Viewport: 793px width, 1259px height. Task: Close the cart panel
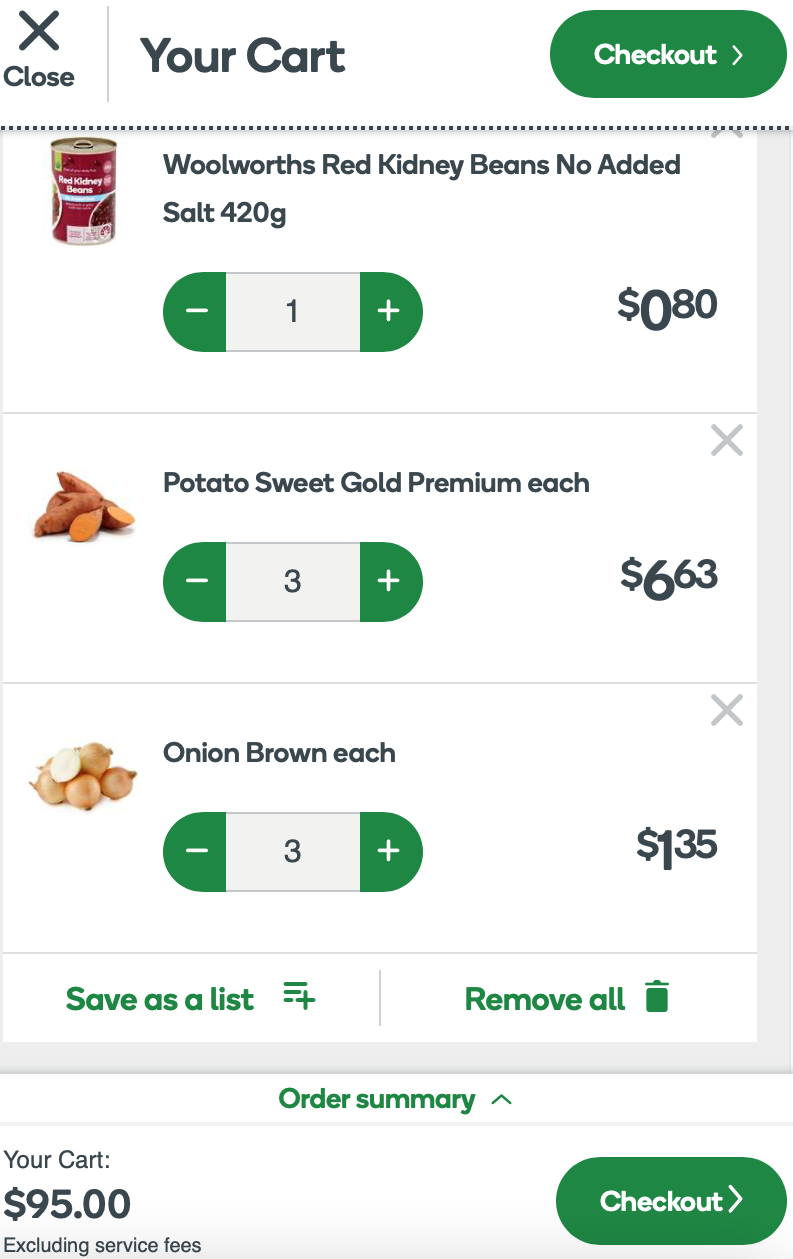[x=39, y=50]
